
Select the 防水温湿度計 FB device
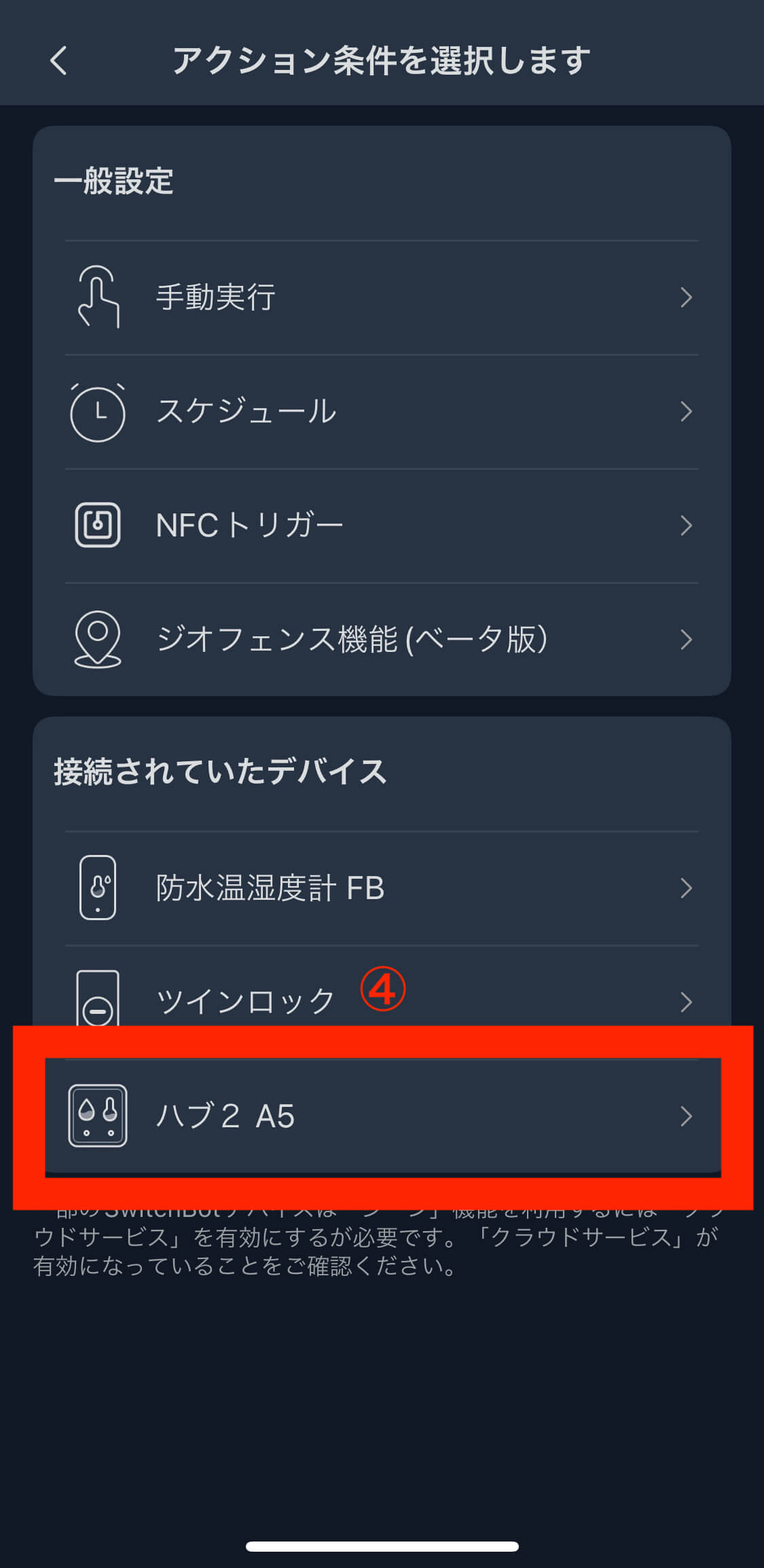click(x=380, y=888)
